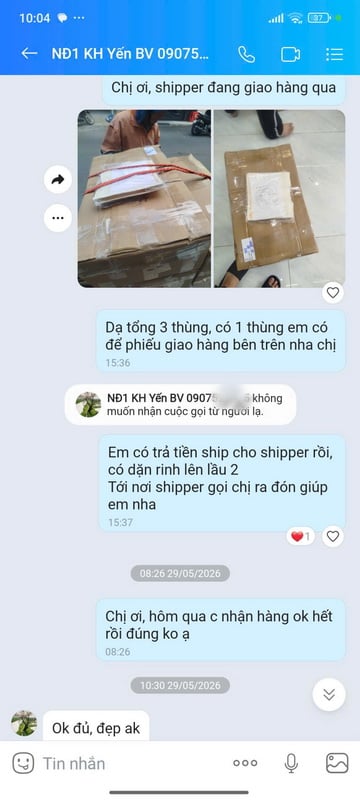Record a voice message

[x=291, y=763]
